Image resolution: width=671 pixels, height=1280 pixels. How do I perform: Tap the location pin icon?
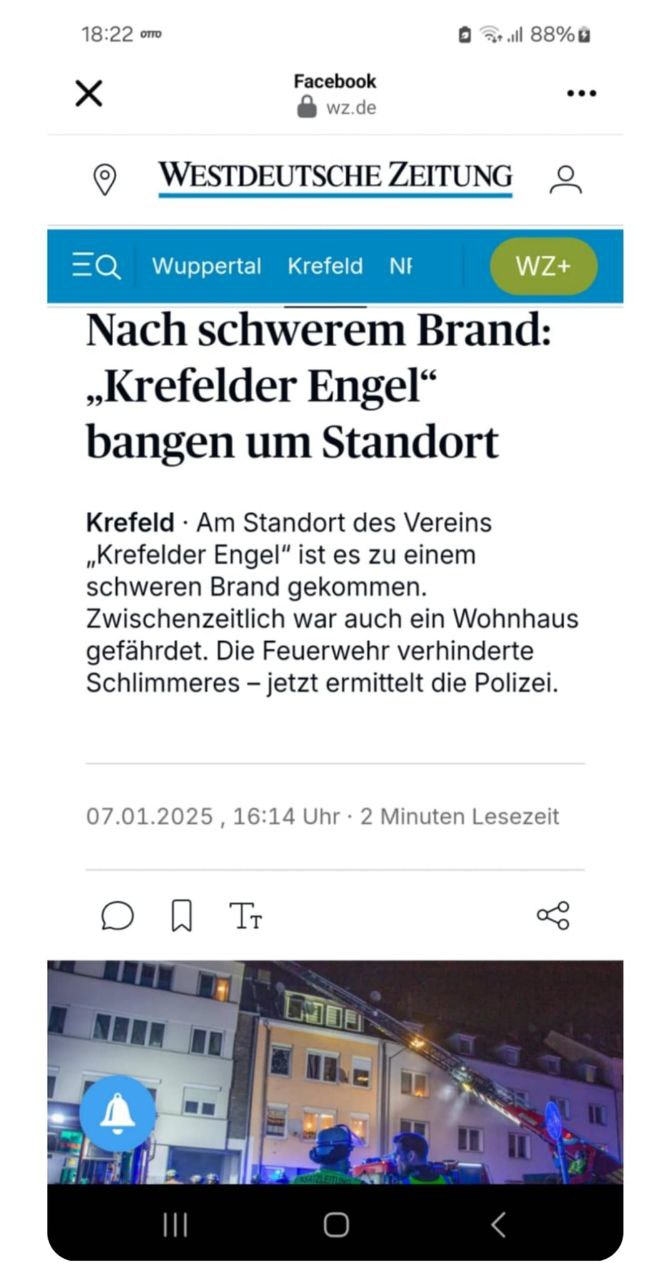[104, 180]
